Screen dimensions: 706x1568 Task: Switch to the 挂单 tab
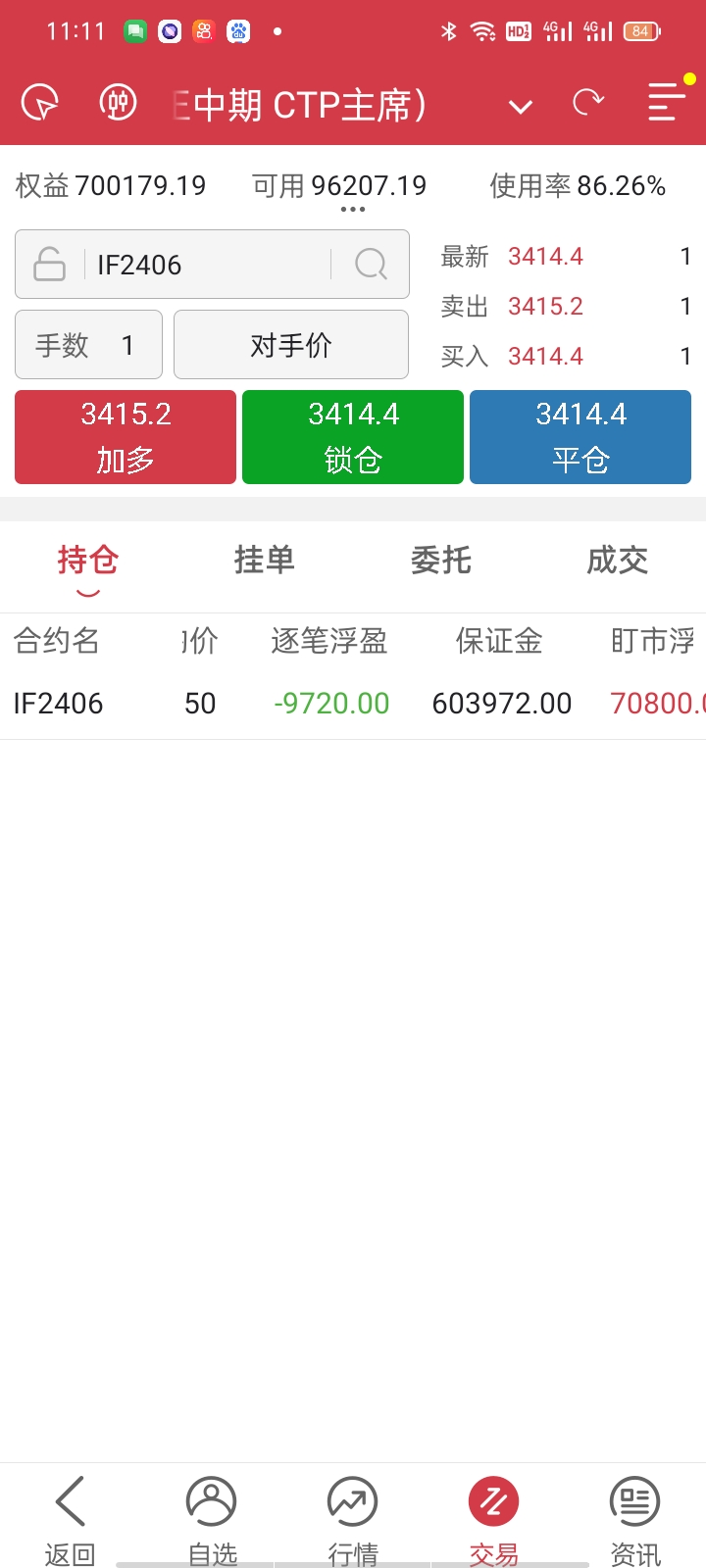265,560
